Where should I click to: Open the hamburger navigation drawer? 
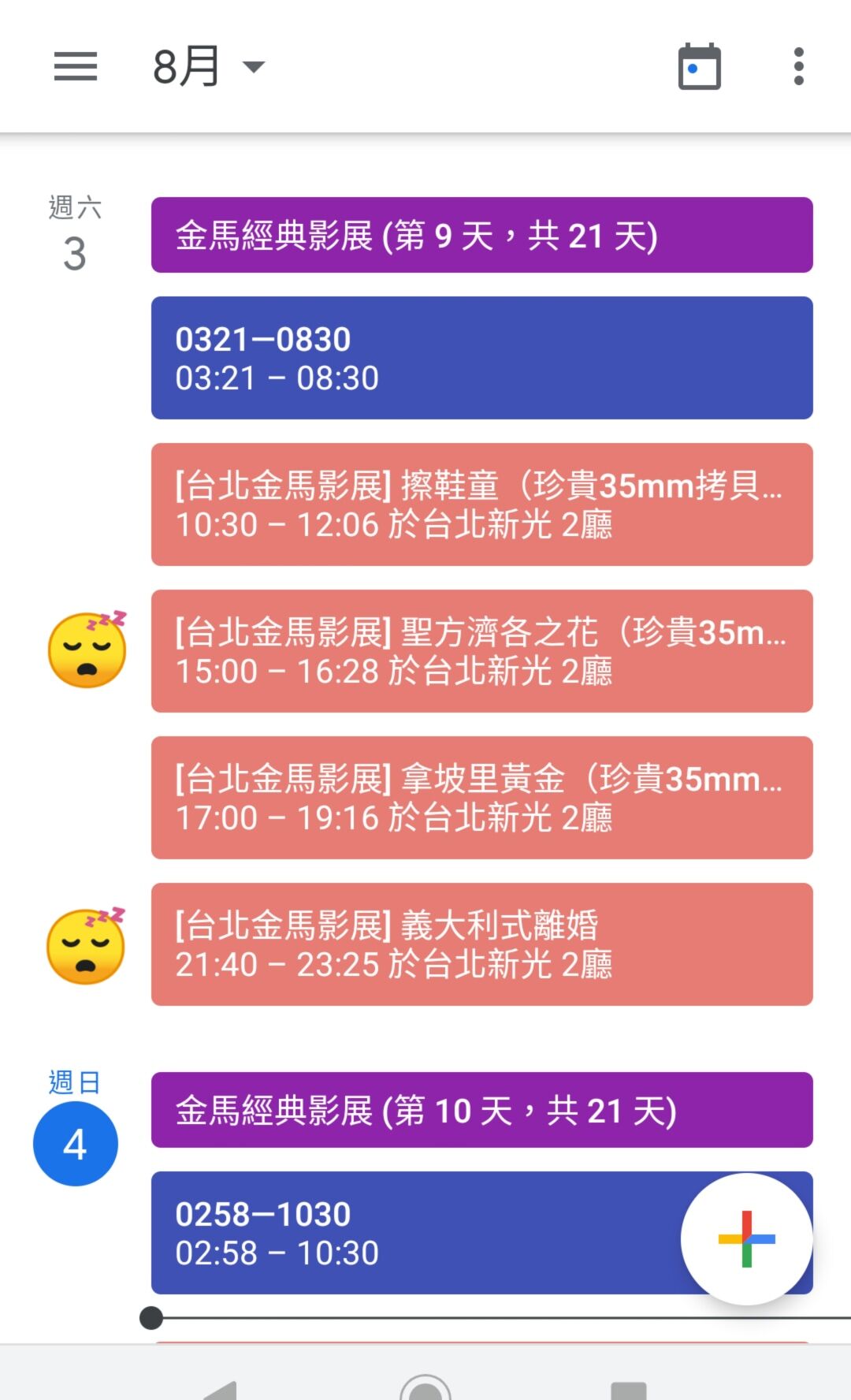76,66
